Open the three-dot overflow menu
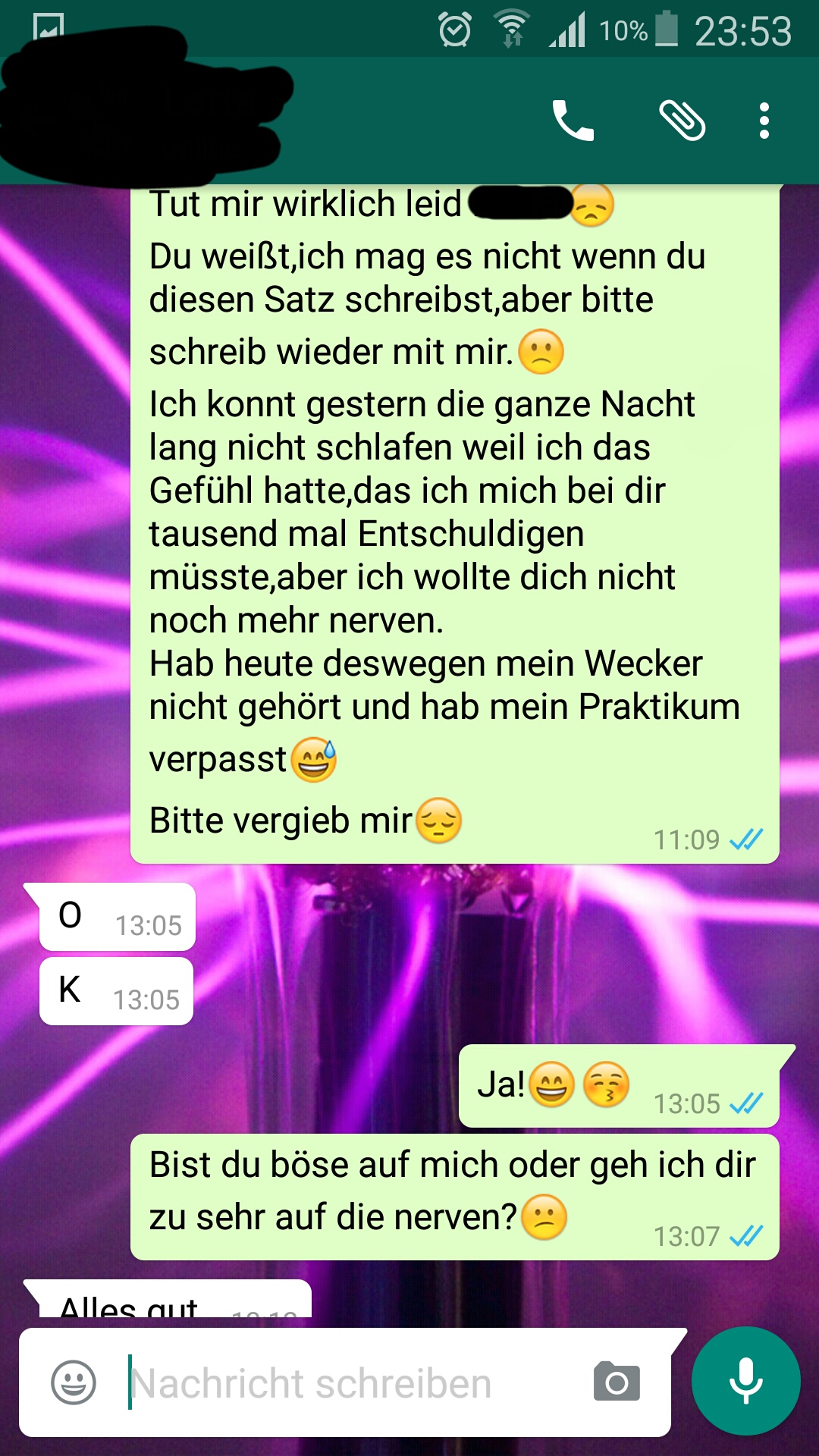This screenshot has width=819, height=1456. (764, 121)
